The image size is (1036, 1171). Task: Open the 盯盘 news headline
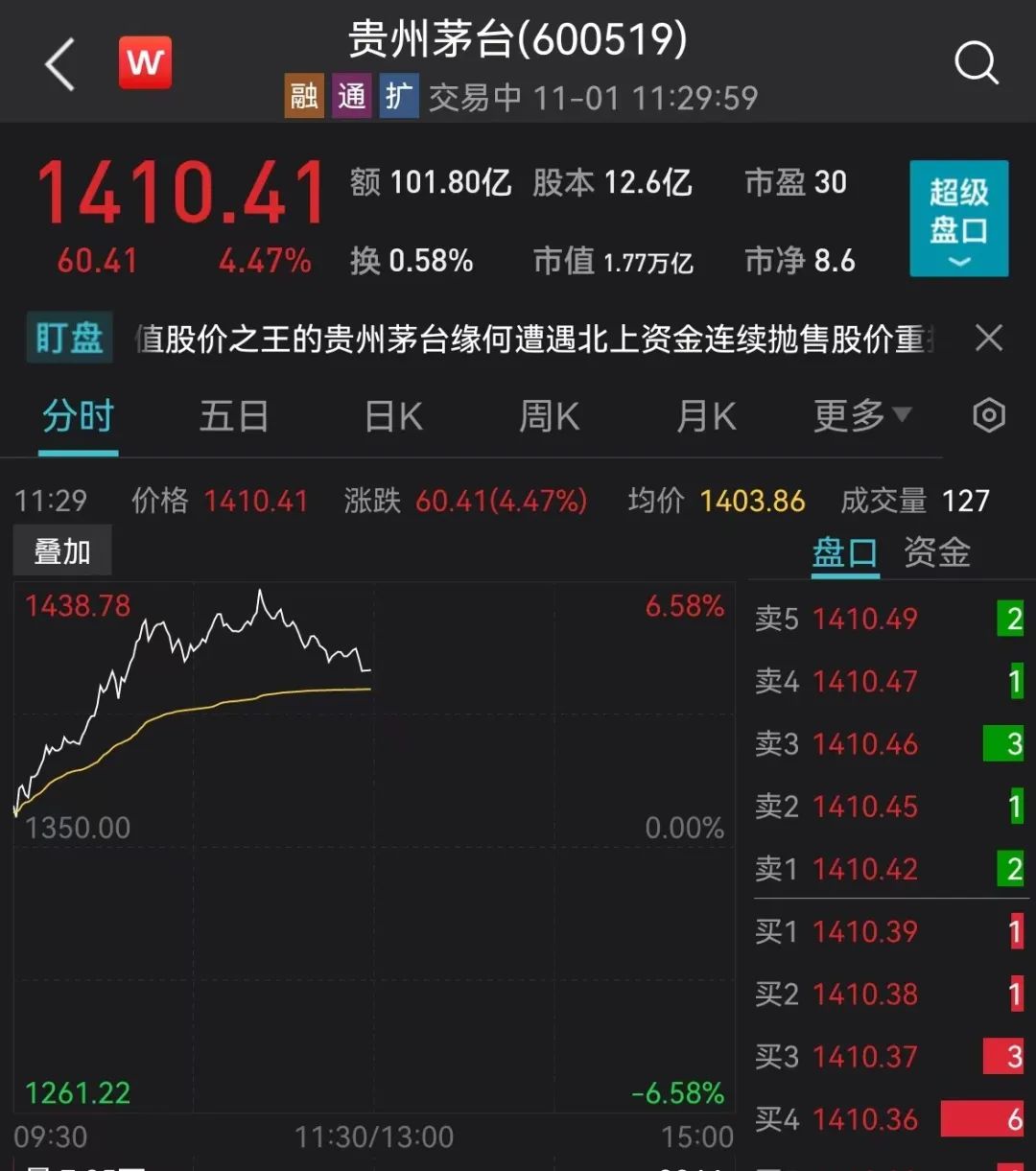point(532,339)
